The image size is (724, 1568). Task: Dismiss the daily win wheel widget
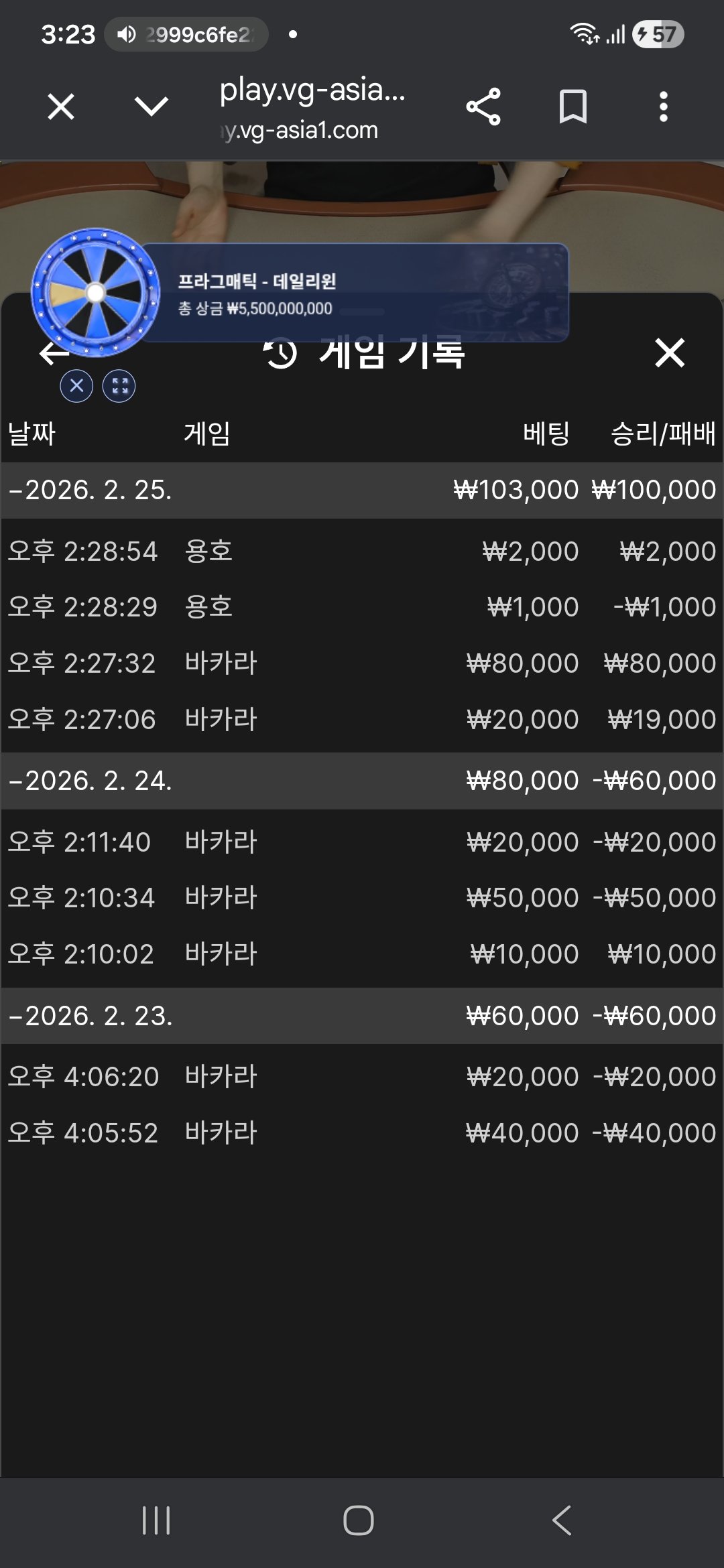[76, 386]
